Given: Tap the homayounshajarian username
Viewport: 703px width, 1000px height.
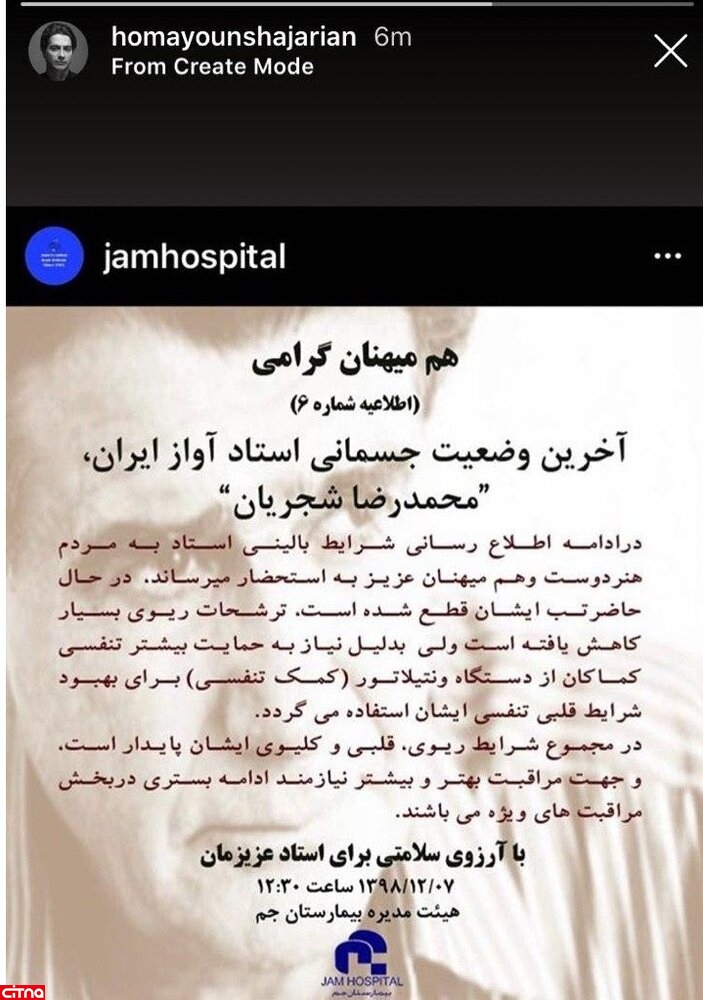Looking at the screenshot, I should [235, 37].
